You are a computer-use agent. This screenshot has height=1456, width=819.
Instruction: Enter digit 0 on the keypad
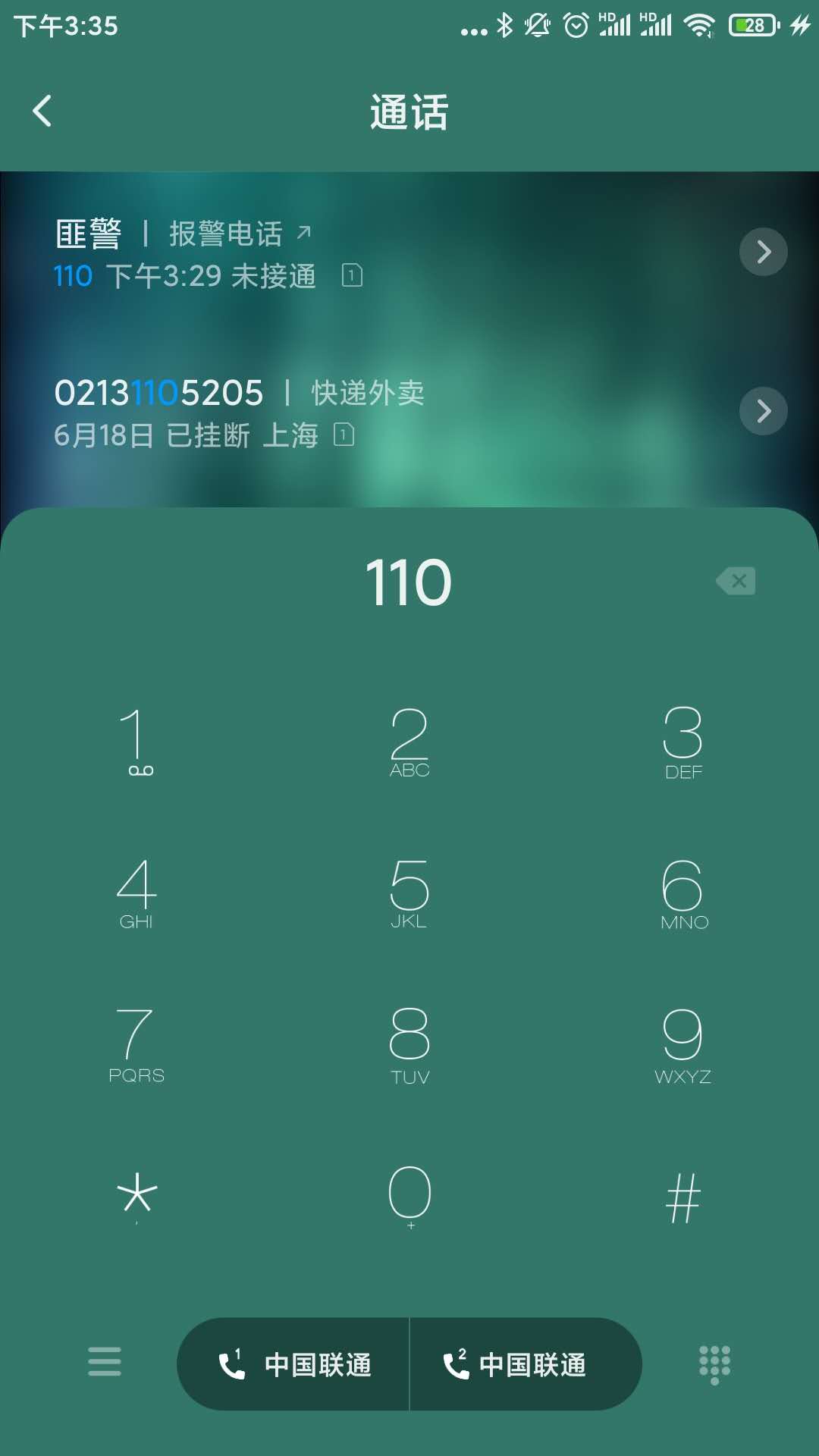(x=409, y=1197)
